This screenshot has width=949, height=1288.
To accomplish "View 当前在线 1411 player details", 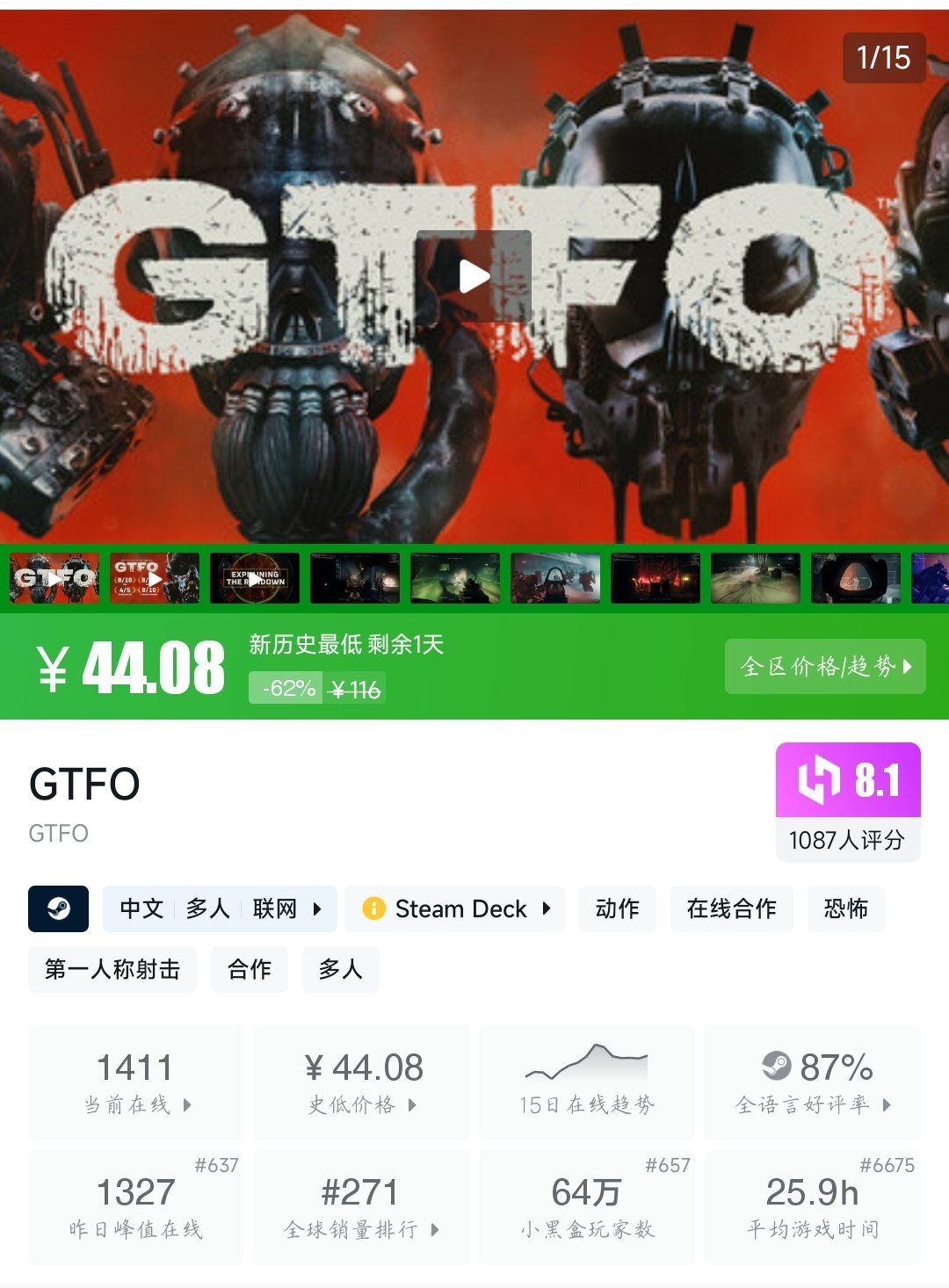I will point(136,1082).
